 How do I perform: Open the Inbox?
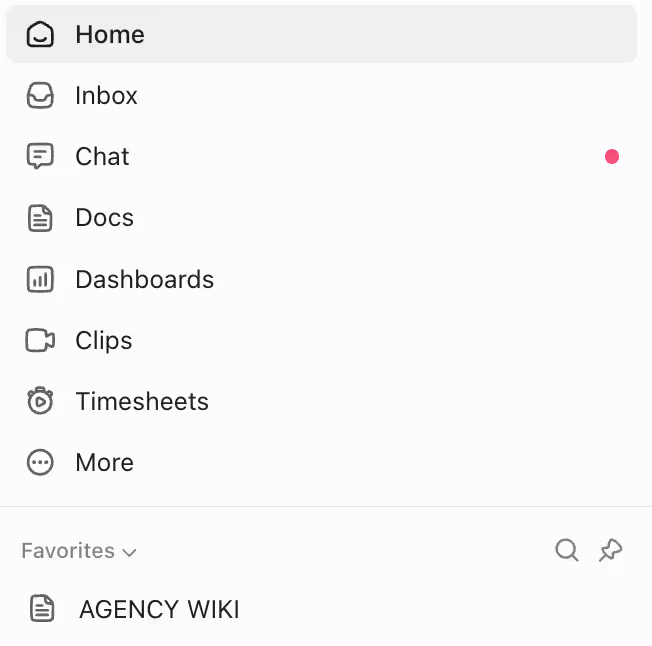(106, 96)
